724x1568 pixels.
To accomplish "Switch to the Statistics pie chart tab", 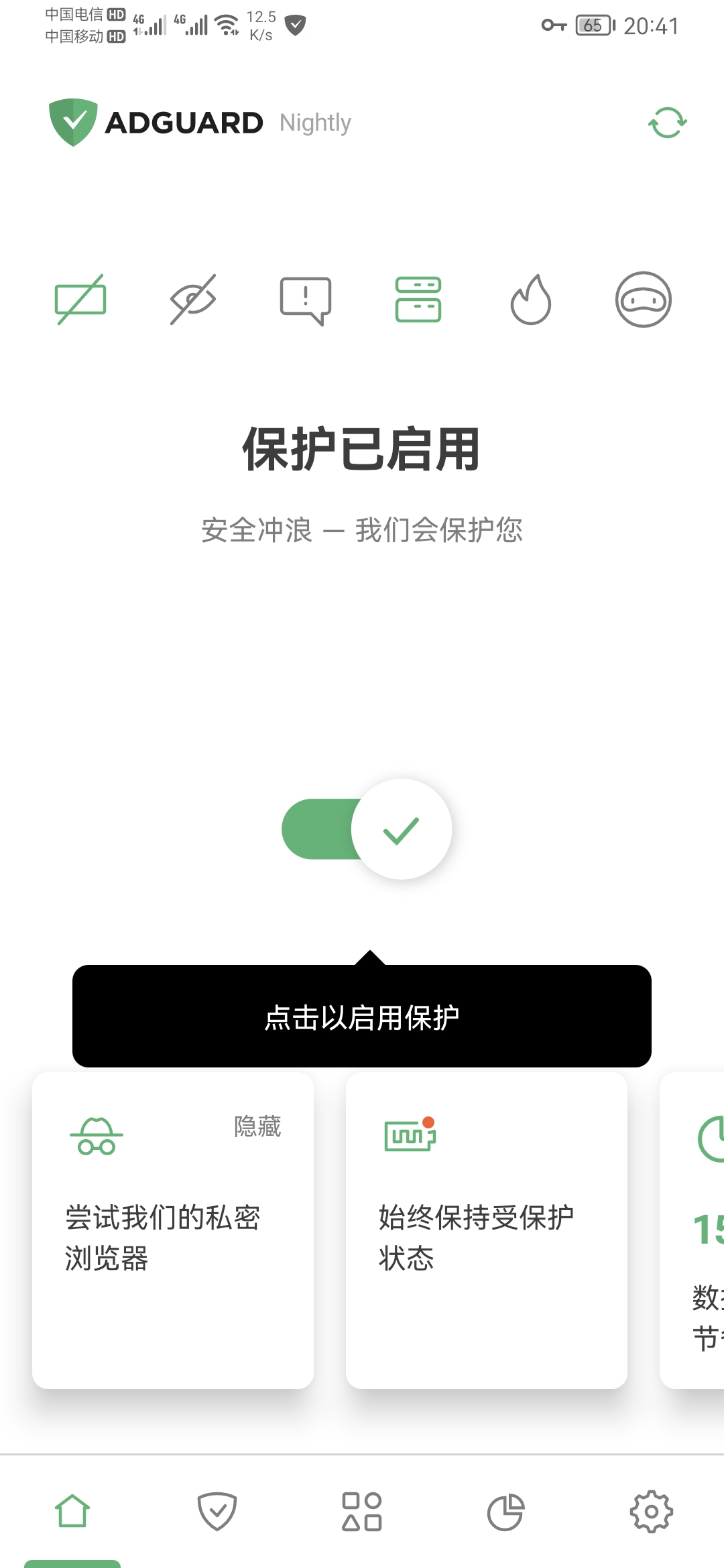I will click(506, 1512).
